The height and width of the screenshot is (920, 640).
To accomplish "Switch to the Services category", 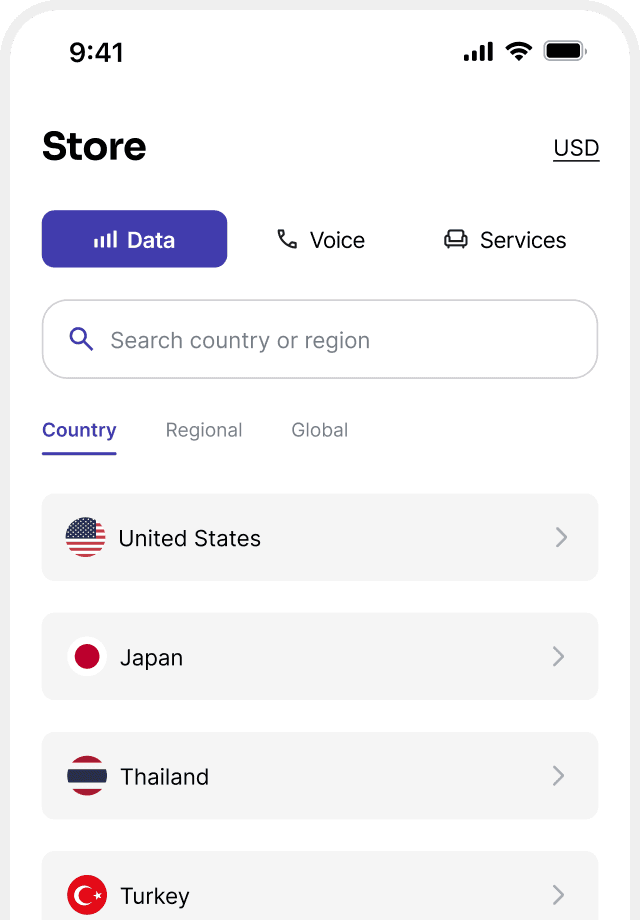I will (x=505, y=239).
